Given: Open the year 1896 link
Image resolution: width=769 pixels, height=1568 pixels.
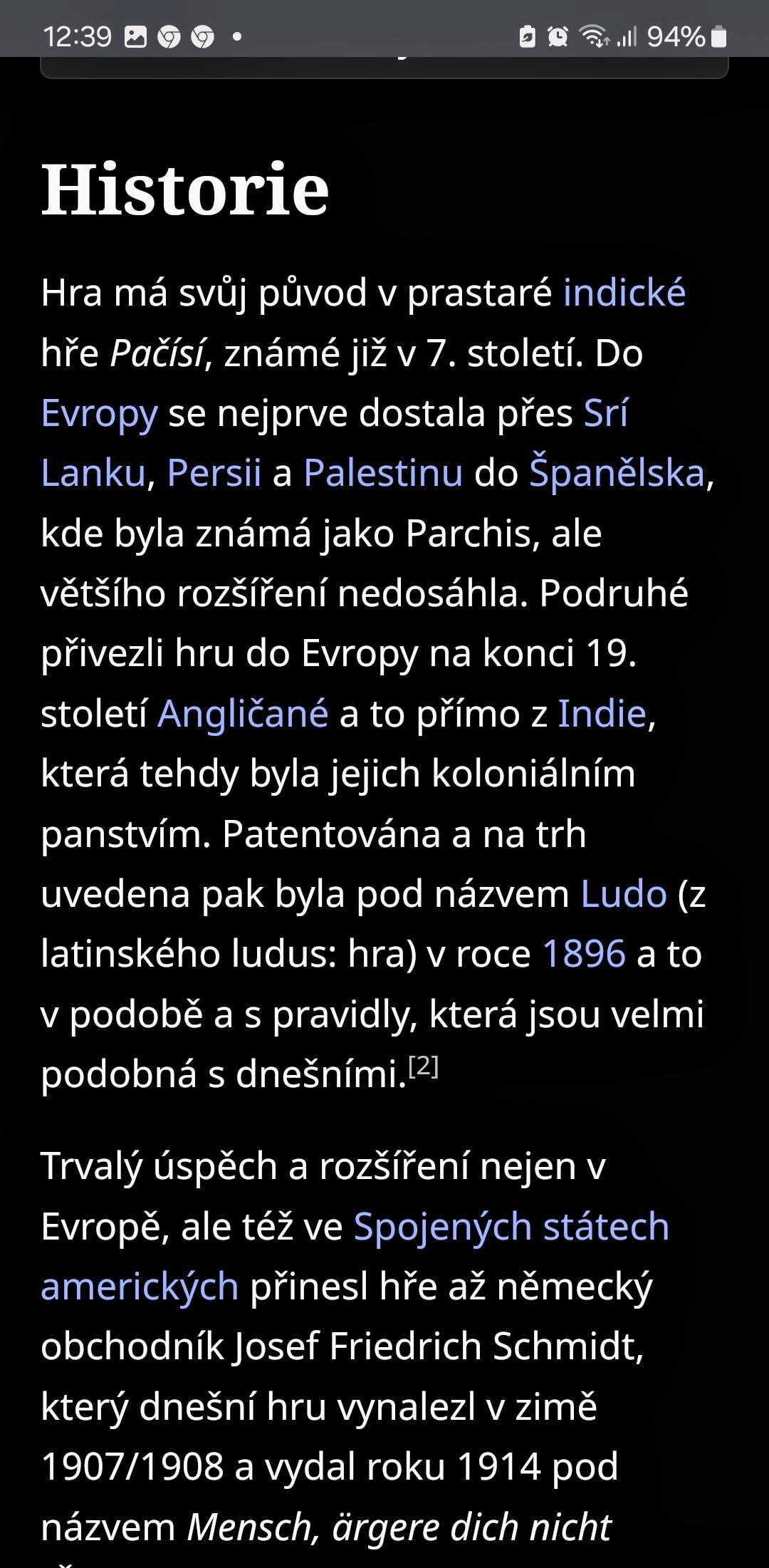Looking at the screenshot, I should pos(584,954).
